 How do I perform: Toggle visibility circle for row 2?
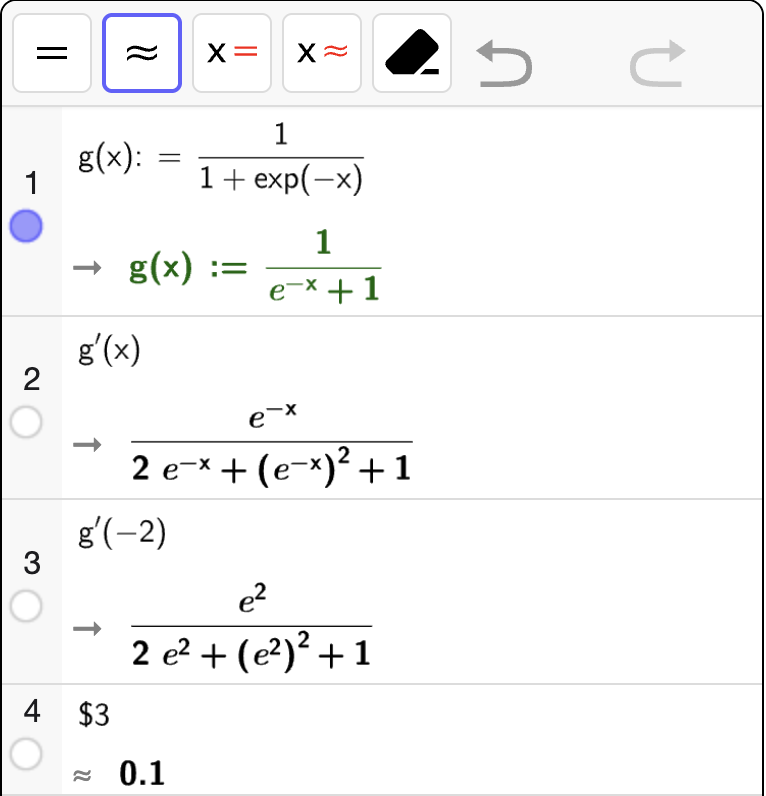pyautogui.click(x=26, y=422)
